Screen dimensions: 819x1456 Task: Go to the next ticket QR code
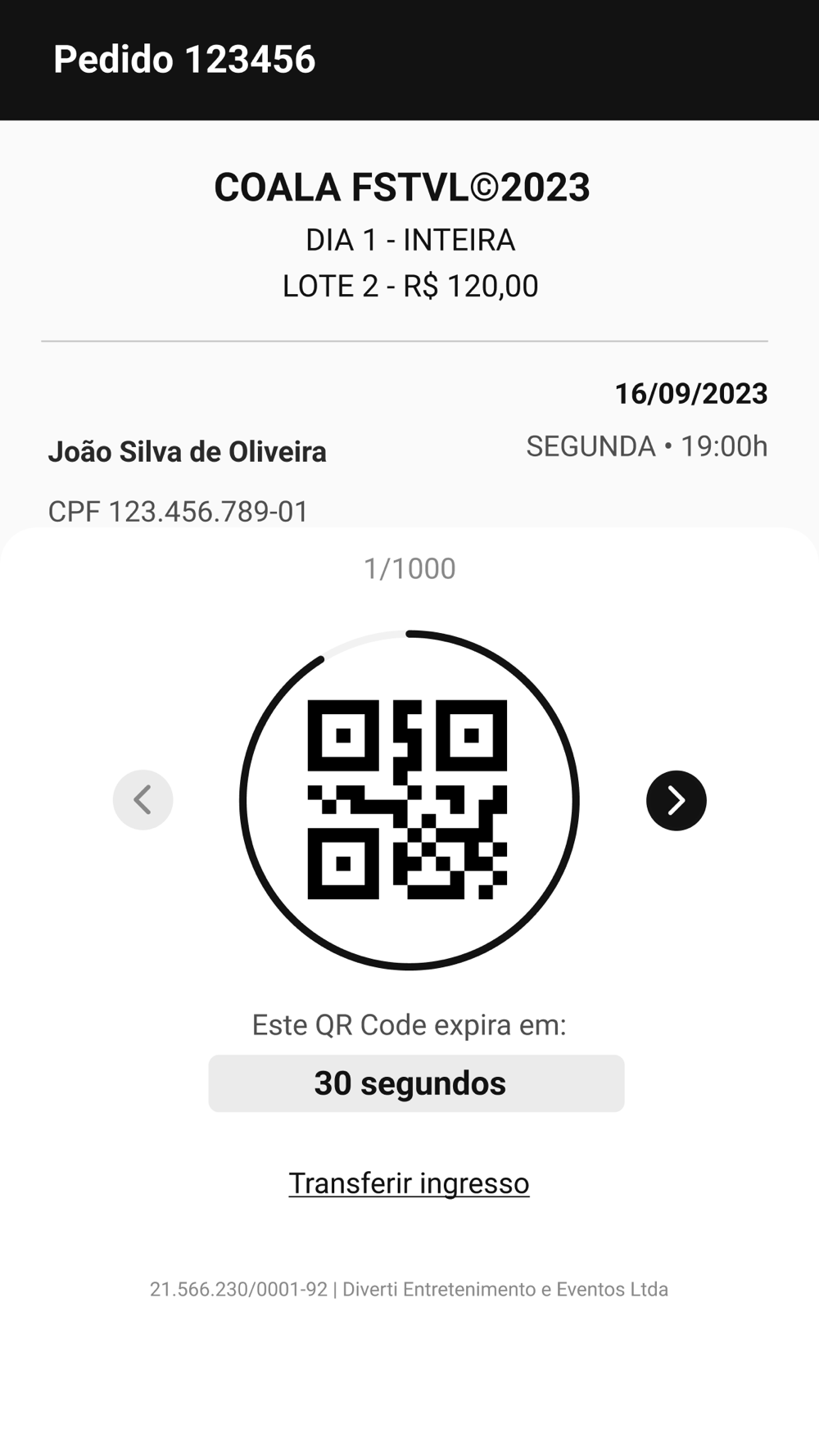(x=676, y=800)
